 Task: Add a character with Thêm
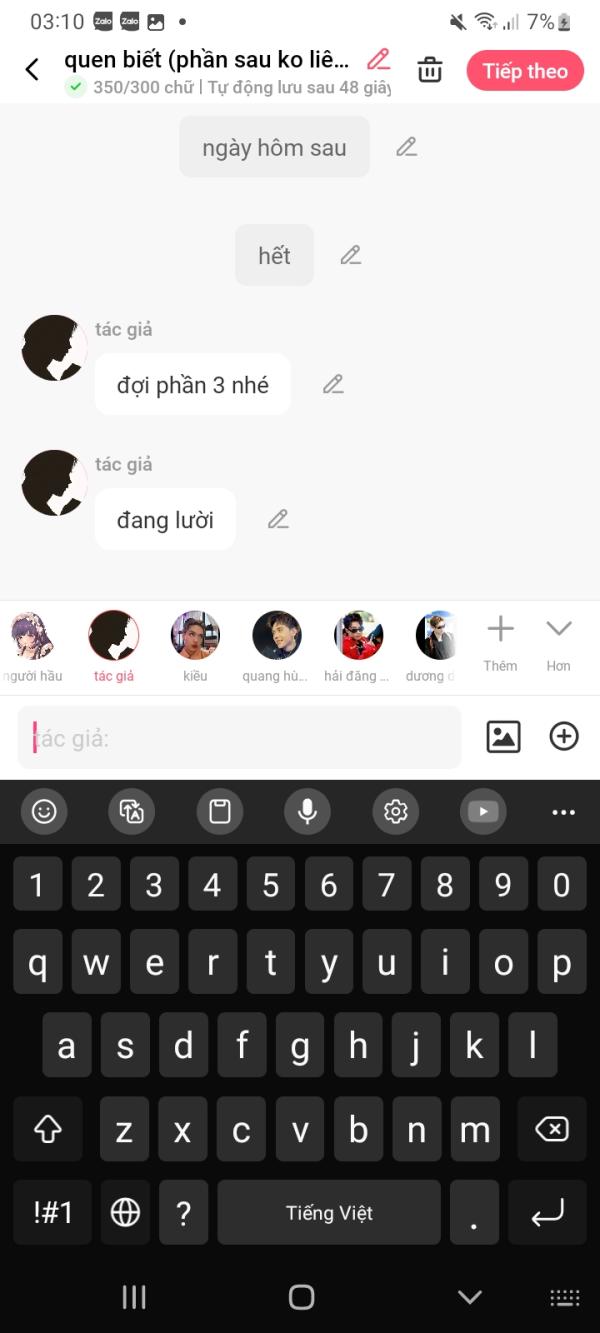pyautogui.click(x=500, y=643)
